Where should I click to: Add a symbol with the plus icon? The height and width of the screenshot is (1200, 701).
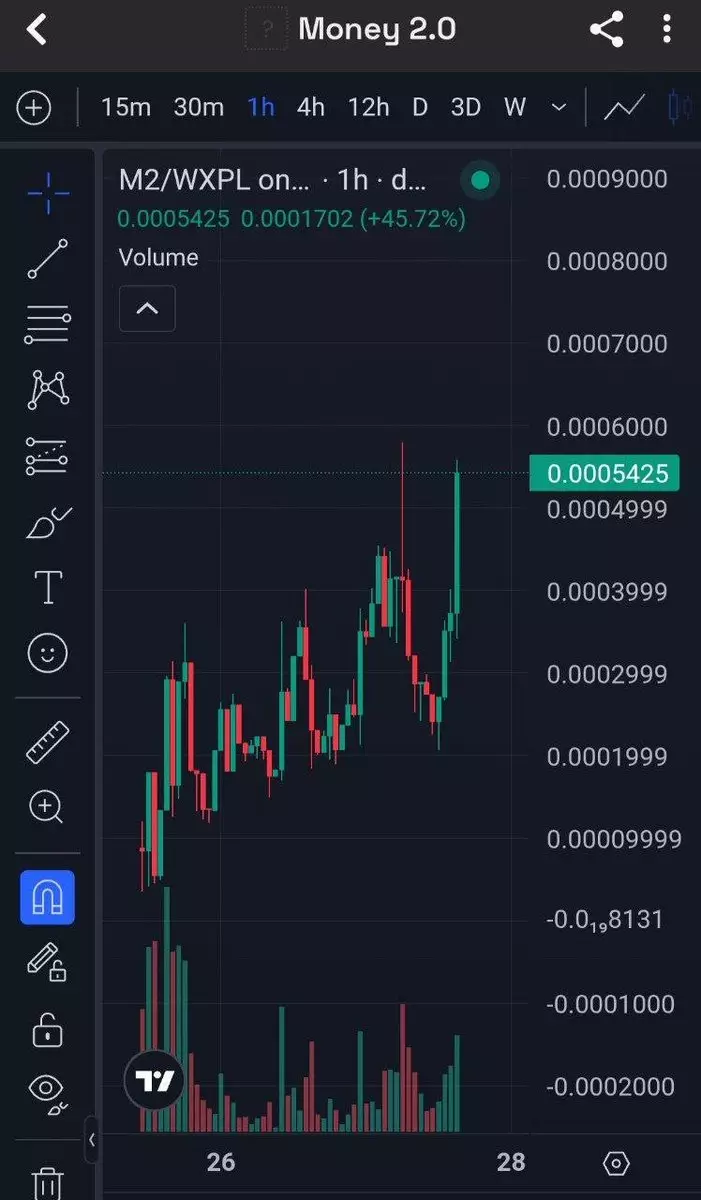tap(34, 108)
